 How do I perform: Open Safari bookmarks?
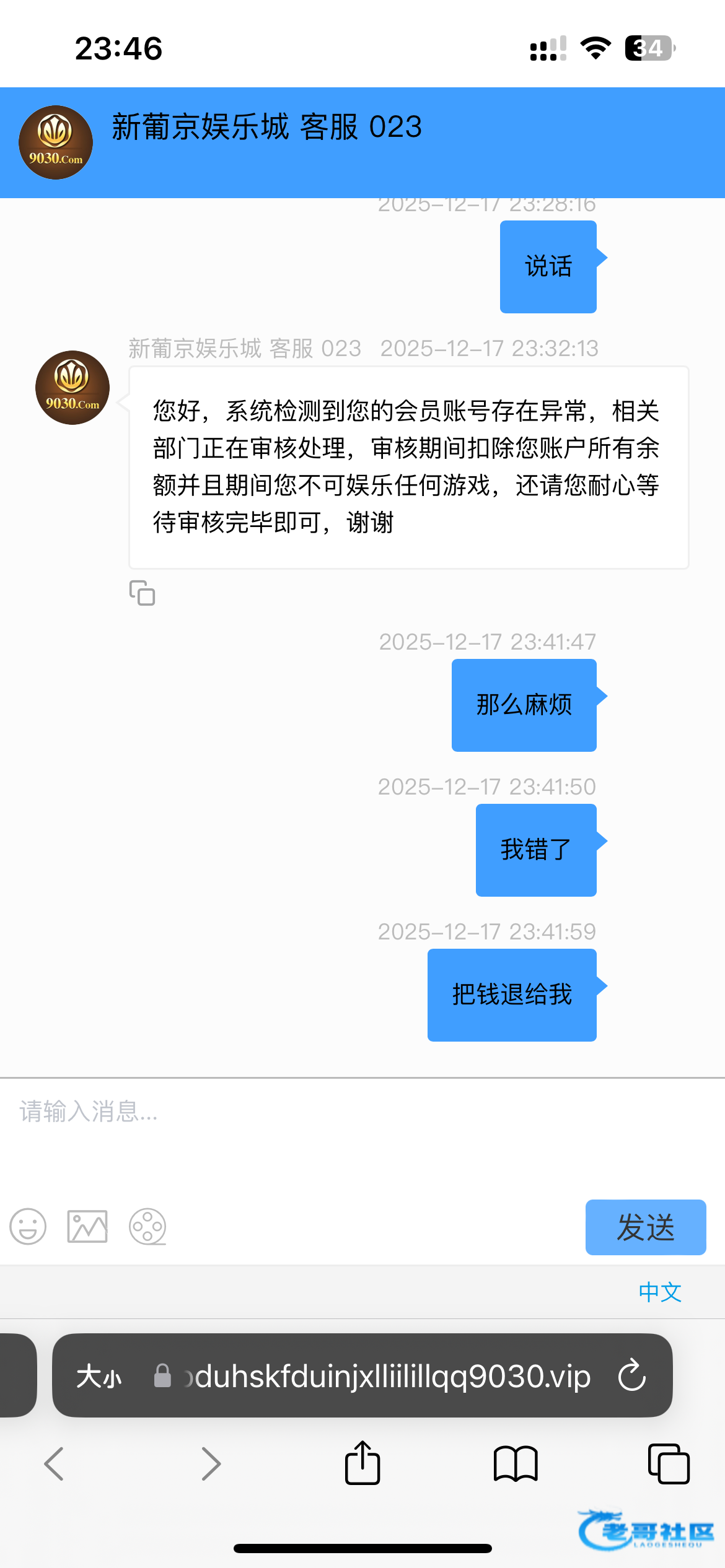click(x=516, y=1463)
